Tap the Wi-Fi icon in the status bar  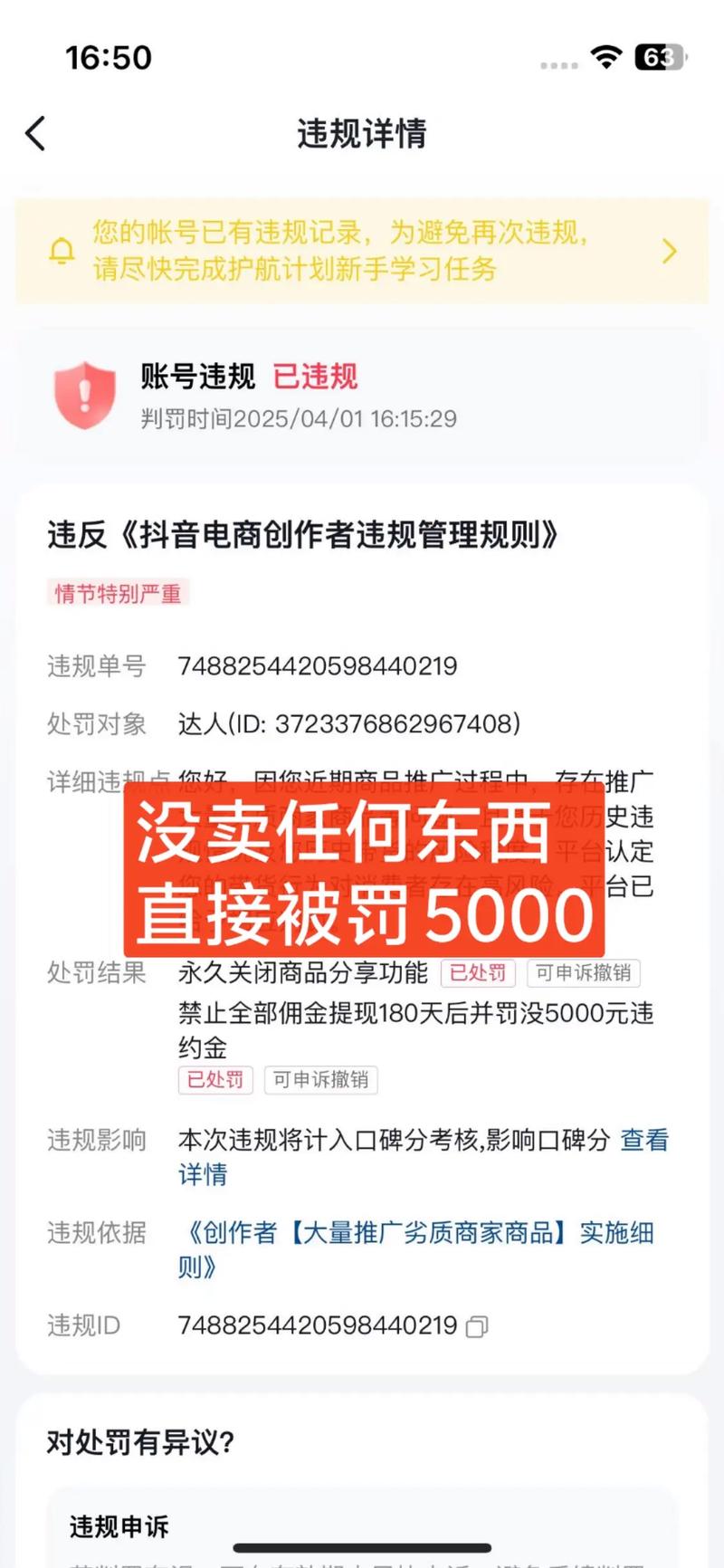tap(605, 58)
